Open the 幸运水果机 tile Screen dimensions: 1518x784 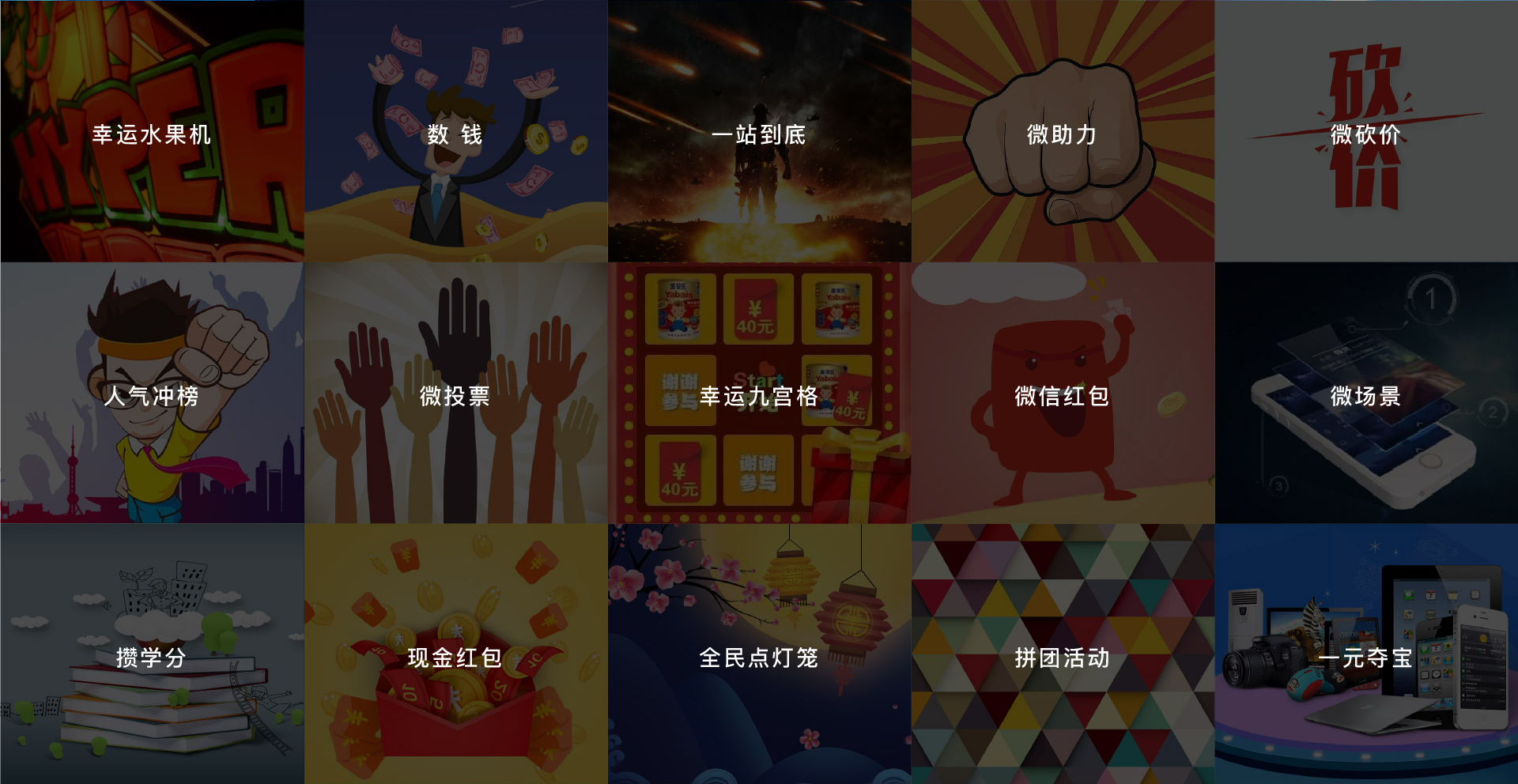tap(152, 134)
